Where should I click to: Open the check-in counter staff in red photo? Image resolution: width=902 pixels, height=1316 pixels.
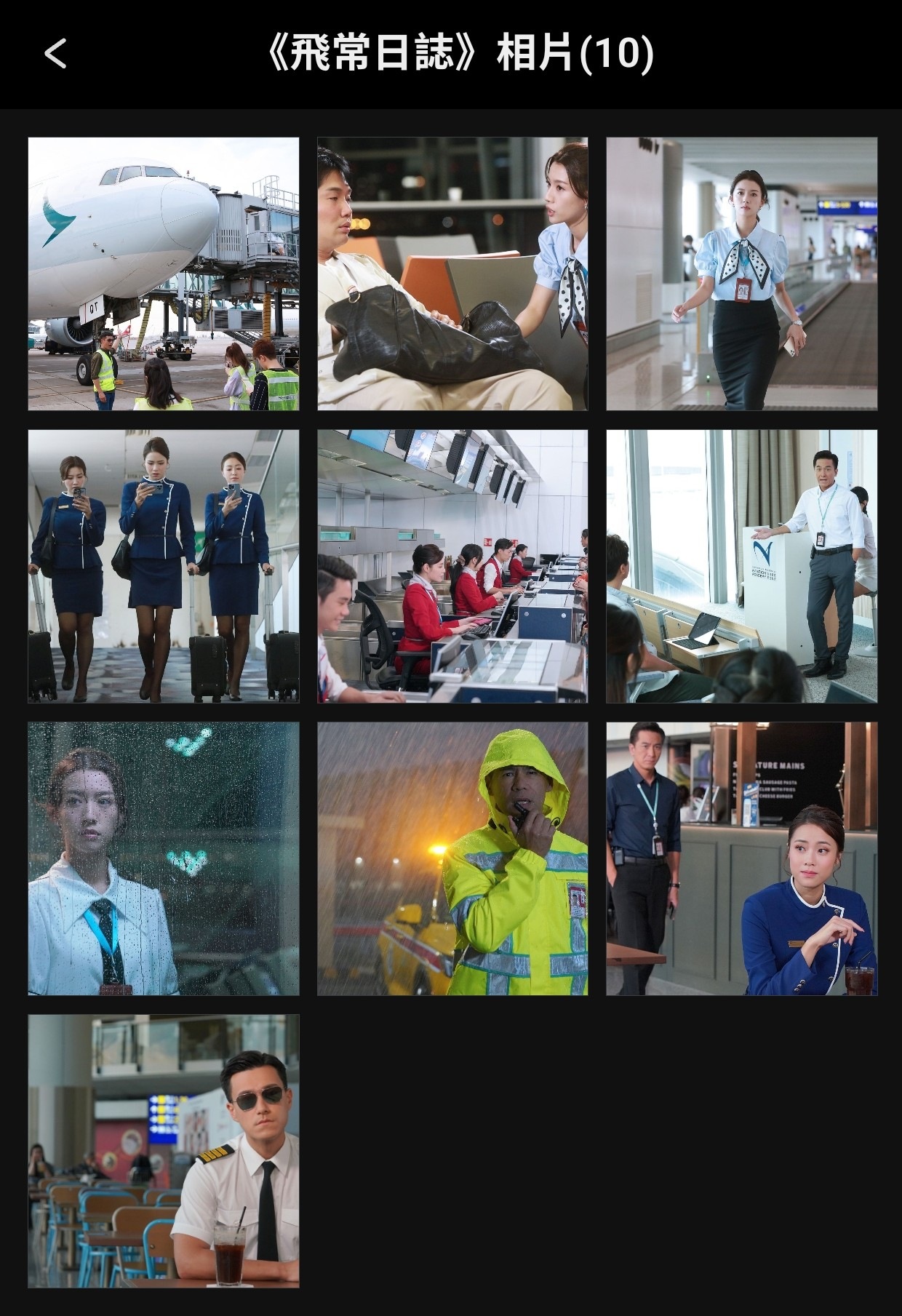click(452, 566)
